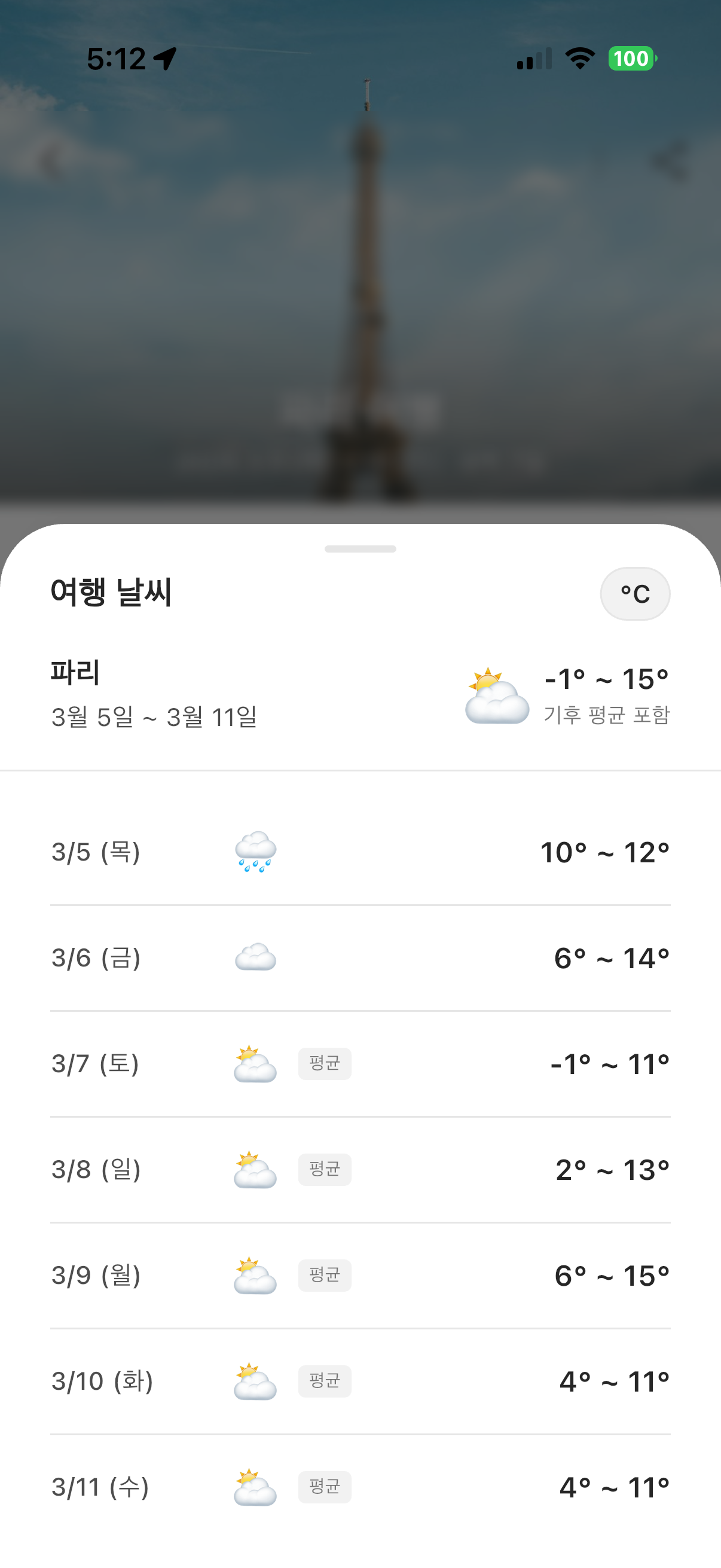Viewport: 721px width, 1568px height.
Task: Tap the weather icon beside 3/9 (월)
Action: tap(255, 1276)
